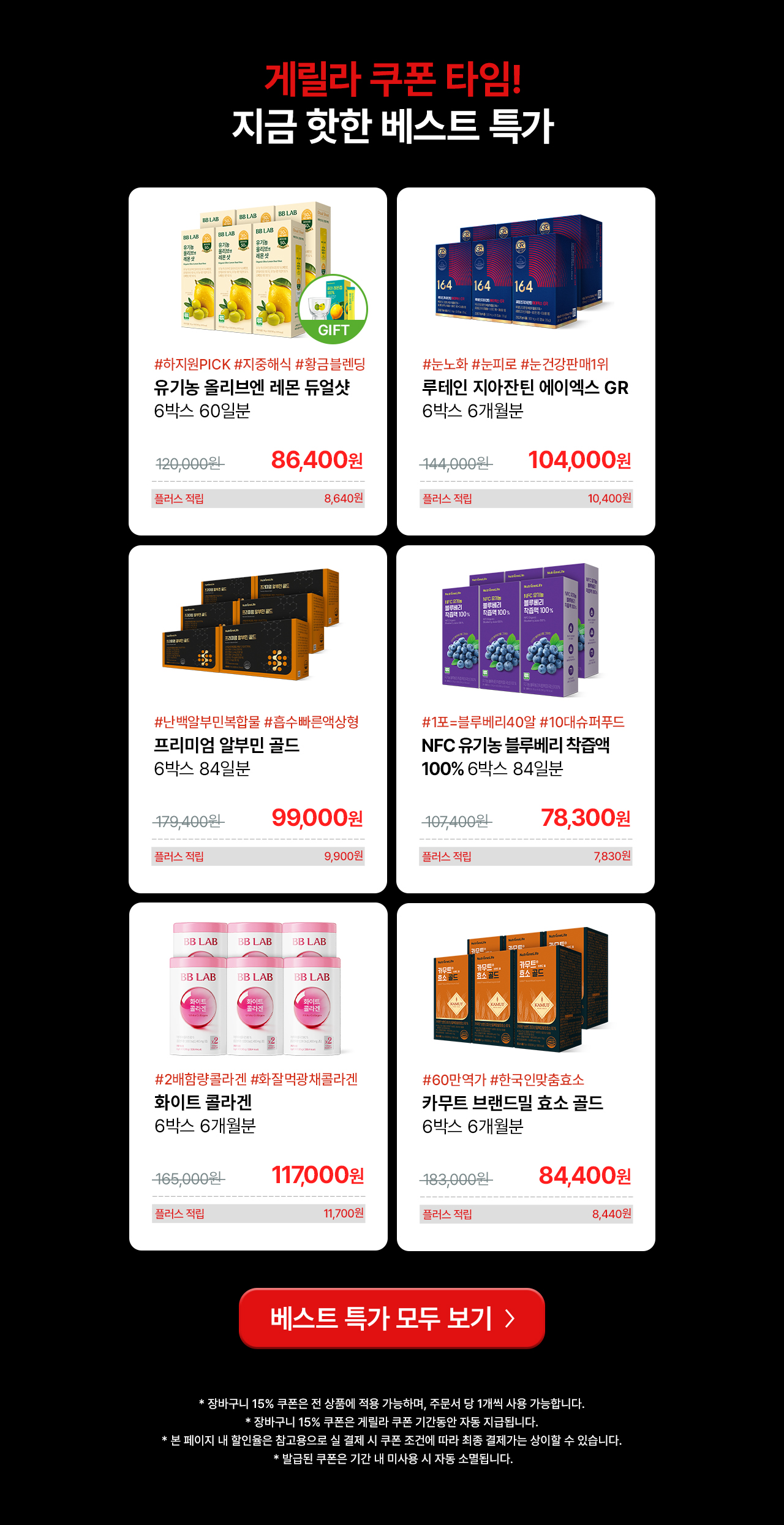Select the NFC 유기농 블루베리 착즙액 card
The image size is (784, 1525).
click(526, 719)
